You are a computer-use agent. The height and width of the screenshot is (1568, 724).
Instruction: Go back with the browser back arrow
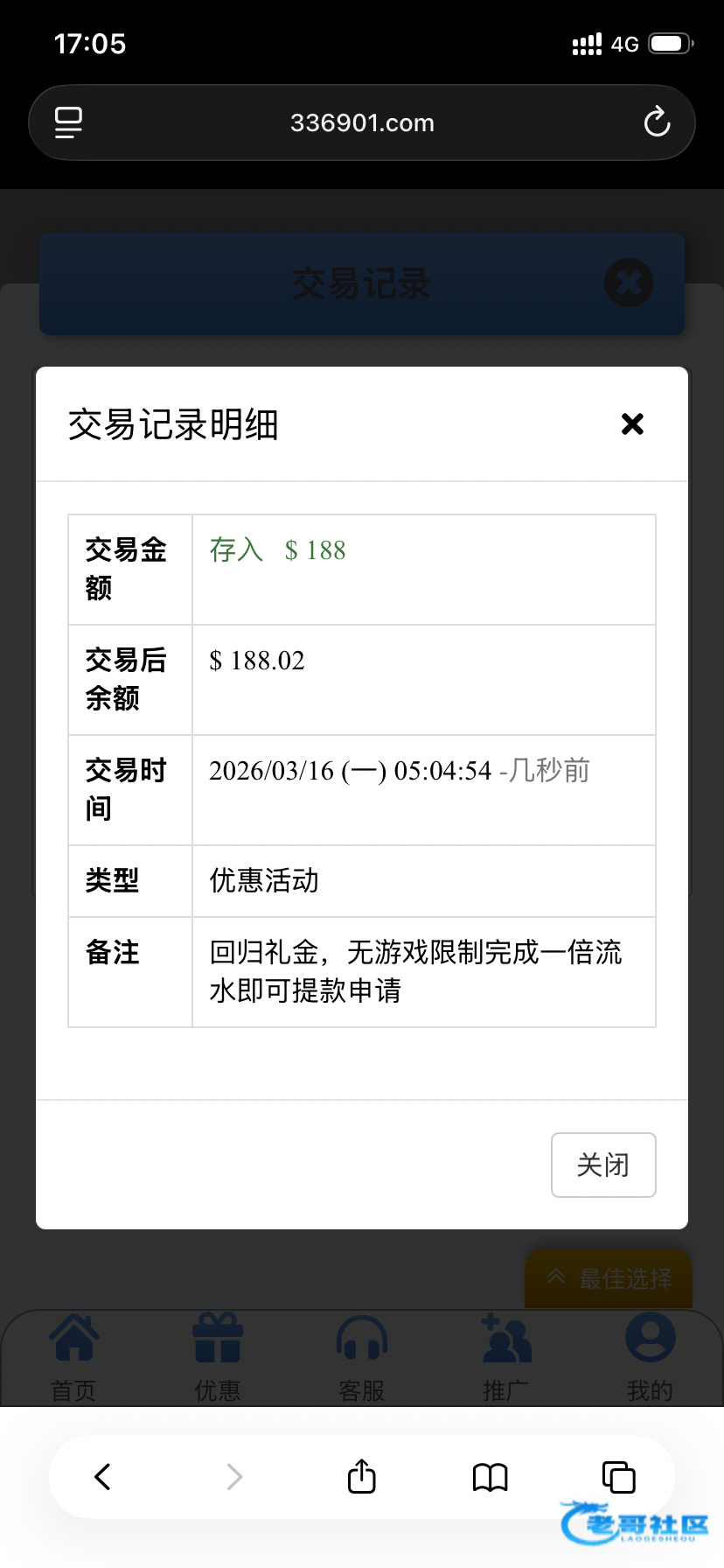[103, 1477]
